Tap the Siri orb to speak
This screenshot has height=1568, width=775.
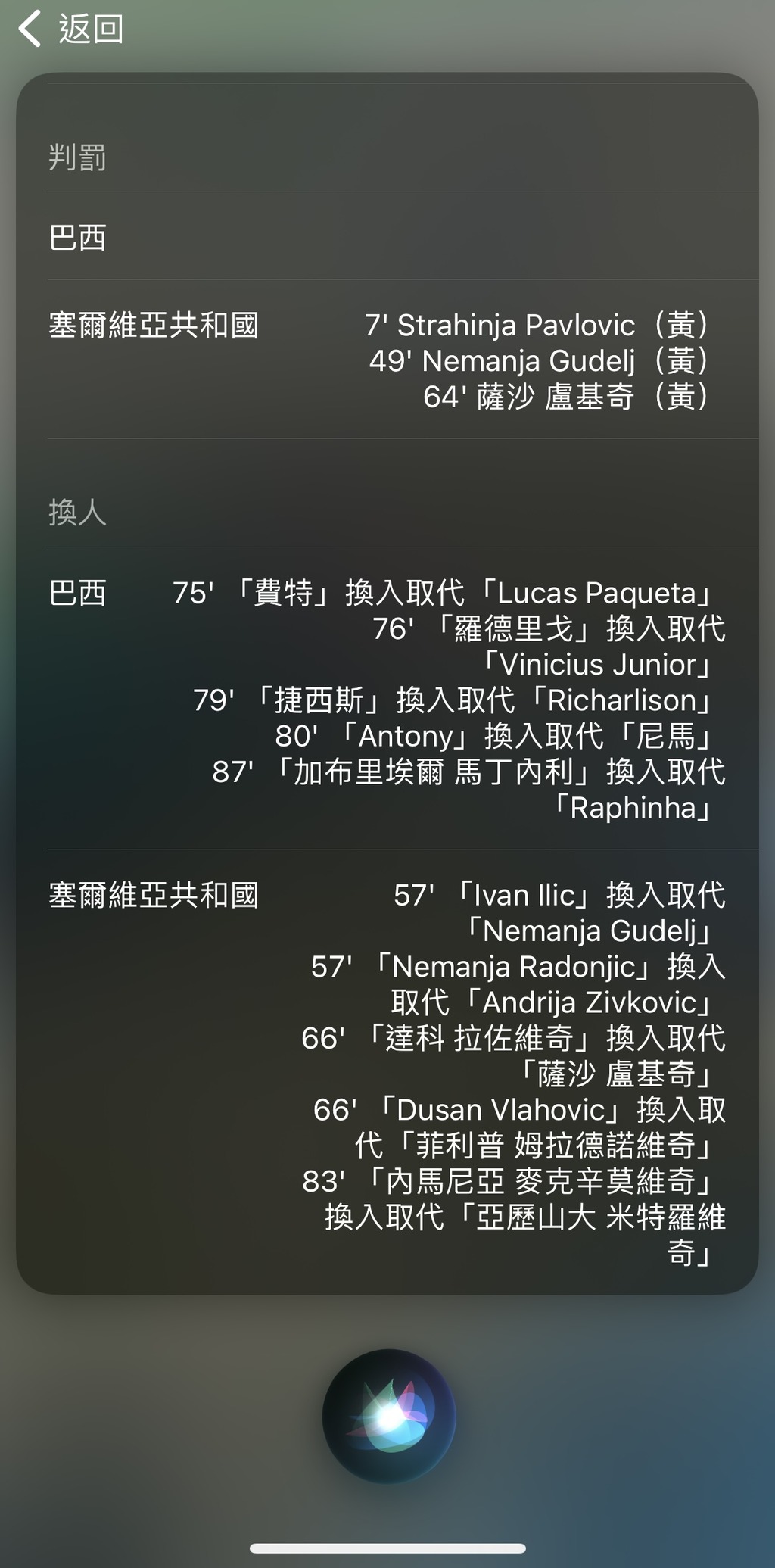(x=388, y=1415)
